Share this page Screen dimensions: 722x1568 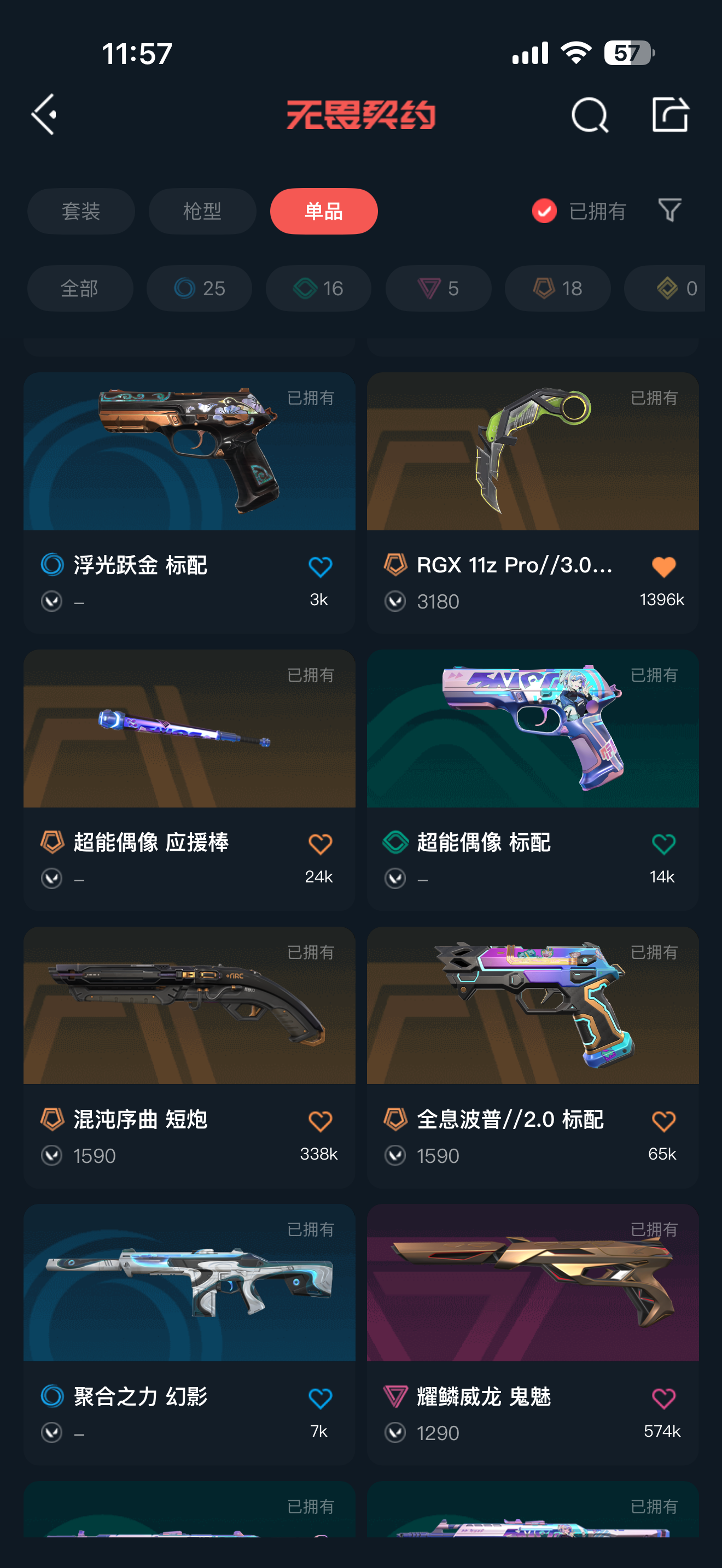coord(669,114)
